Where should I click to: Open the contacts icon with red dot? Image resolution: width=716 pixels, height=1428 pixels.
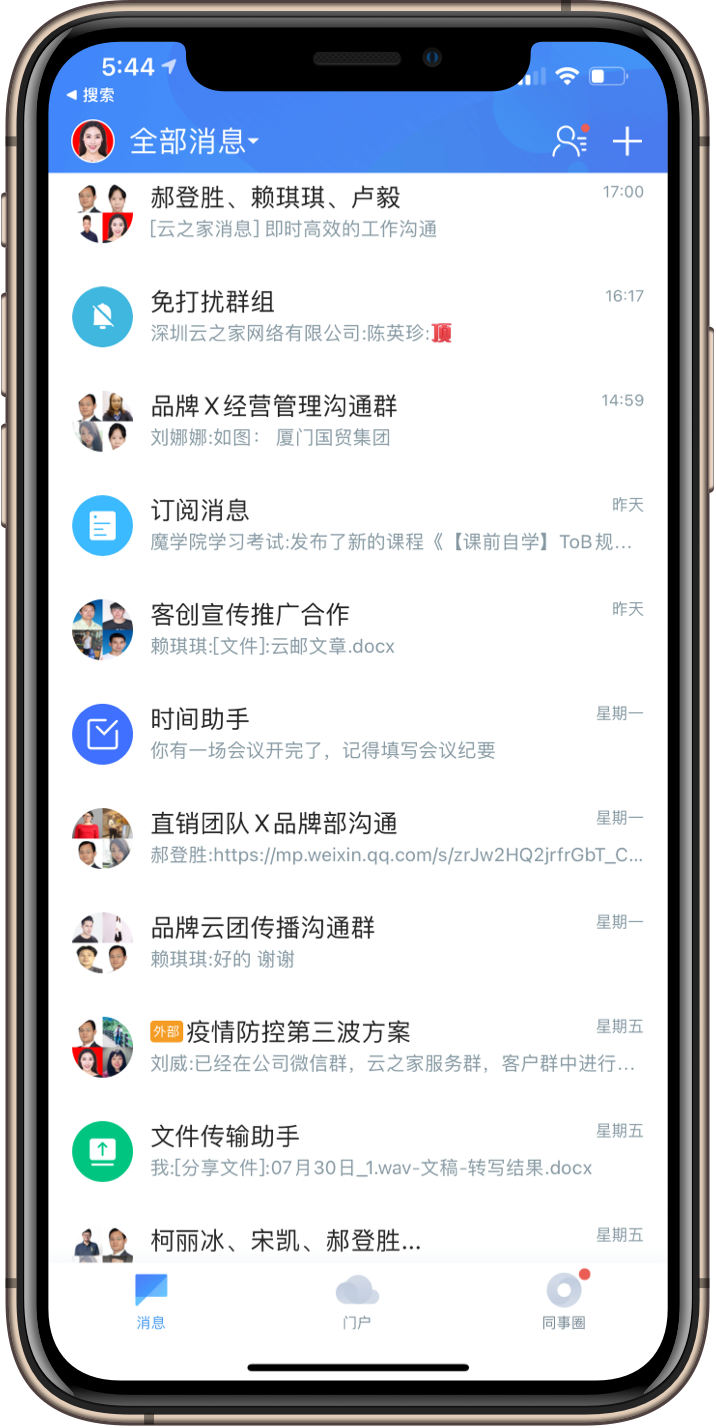570,141
